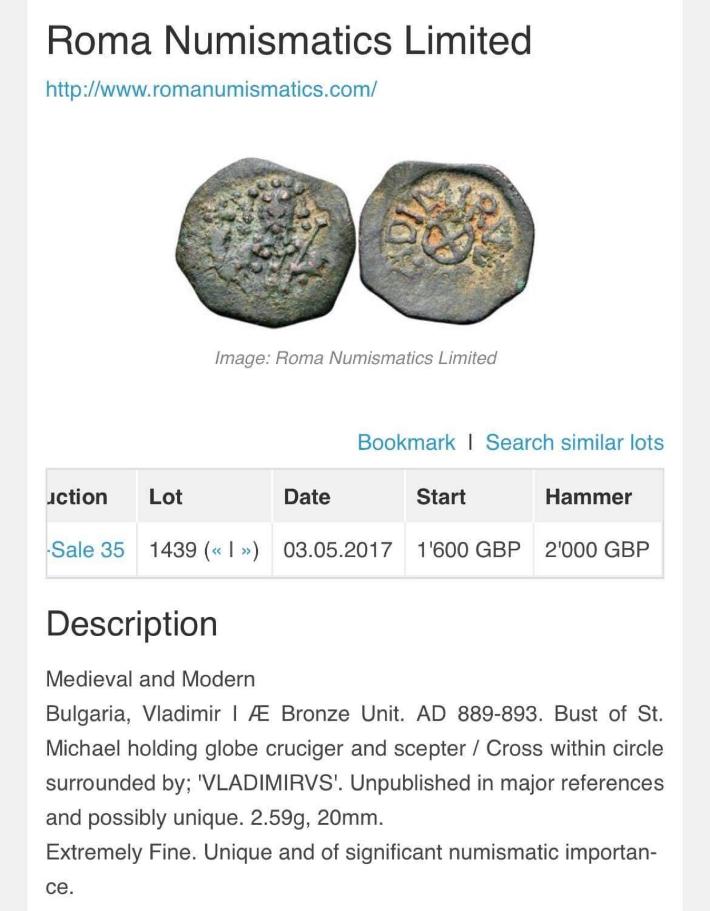Search similar lots

point(574,442)
